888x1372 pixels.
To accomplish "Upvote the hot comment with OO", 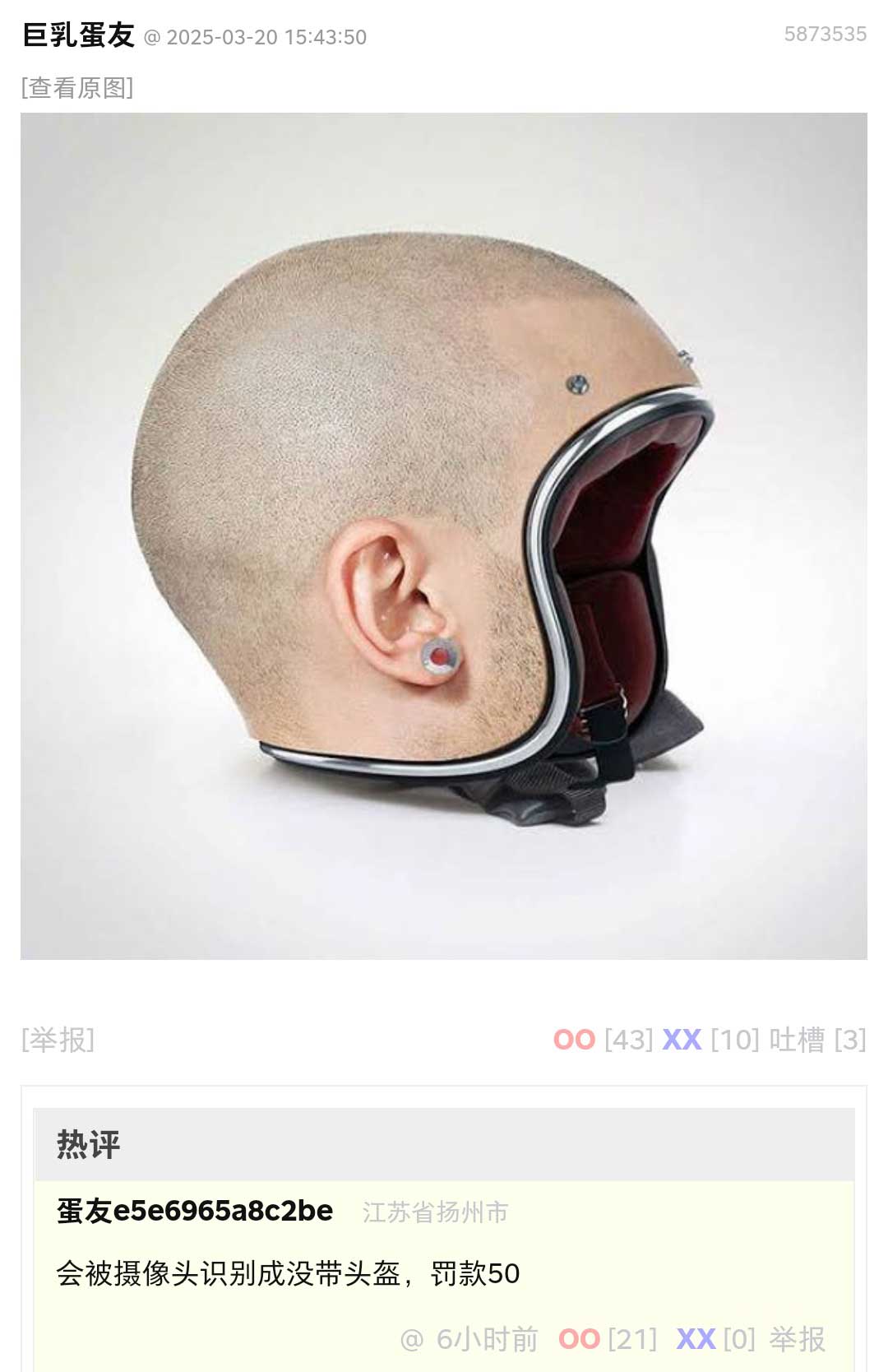I will click(x=580, y=1339).
